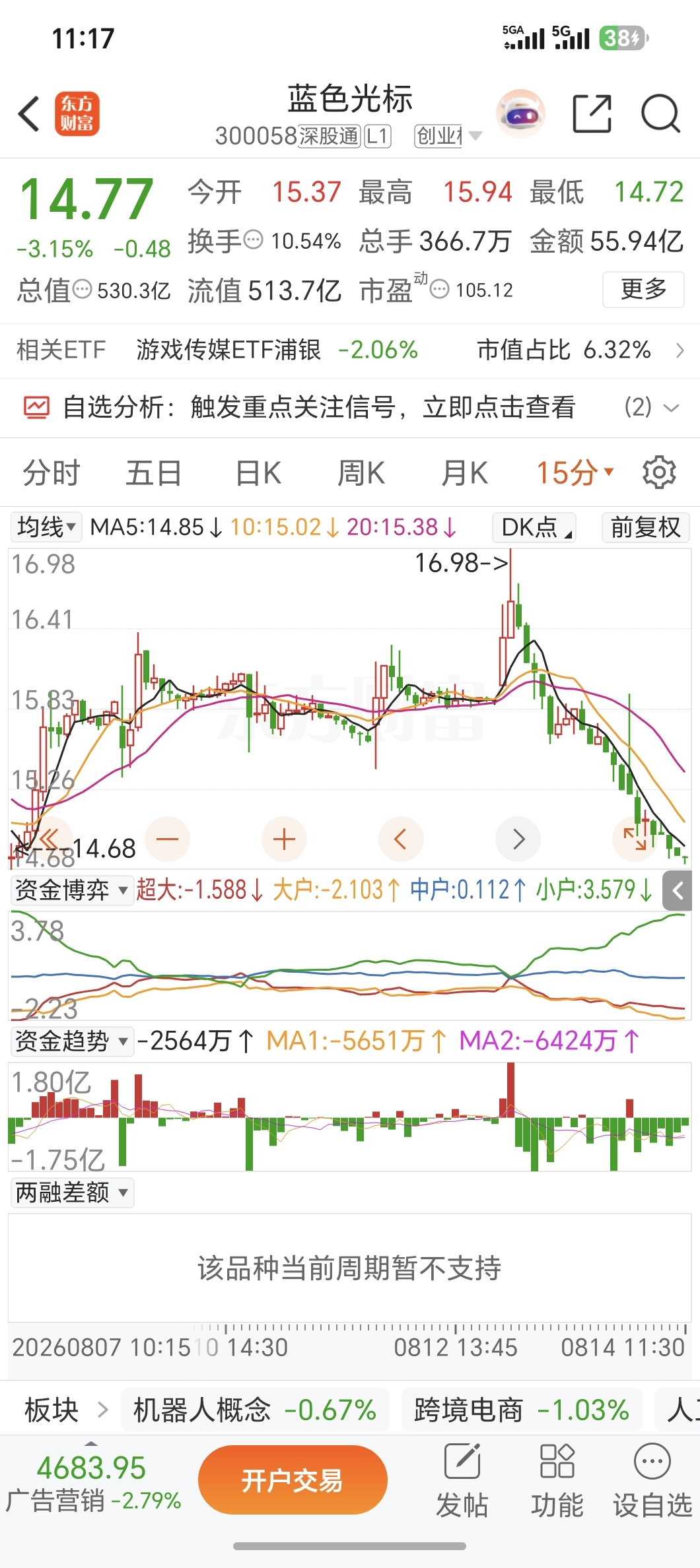Open 相关ETF 游戏传媒ETF浦银 row

pos(350,350)
